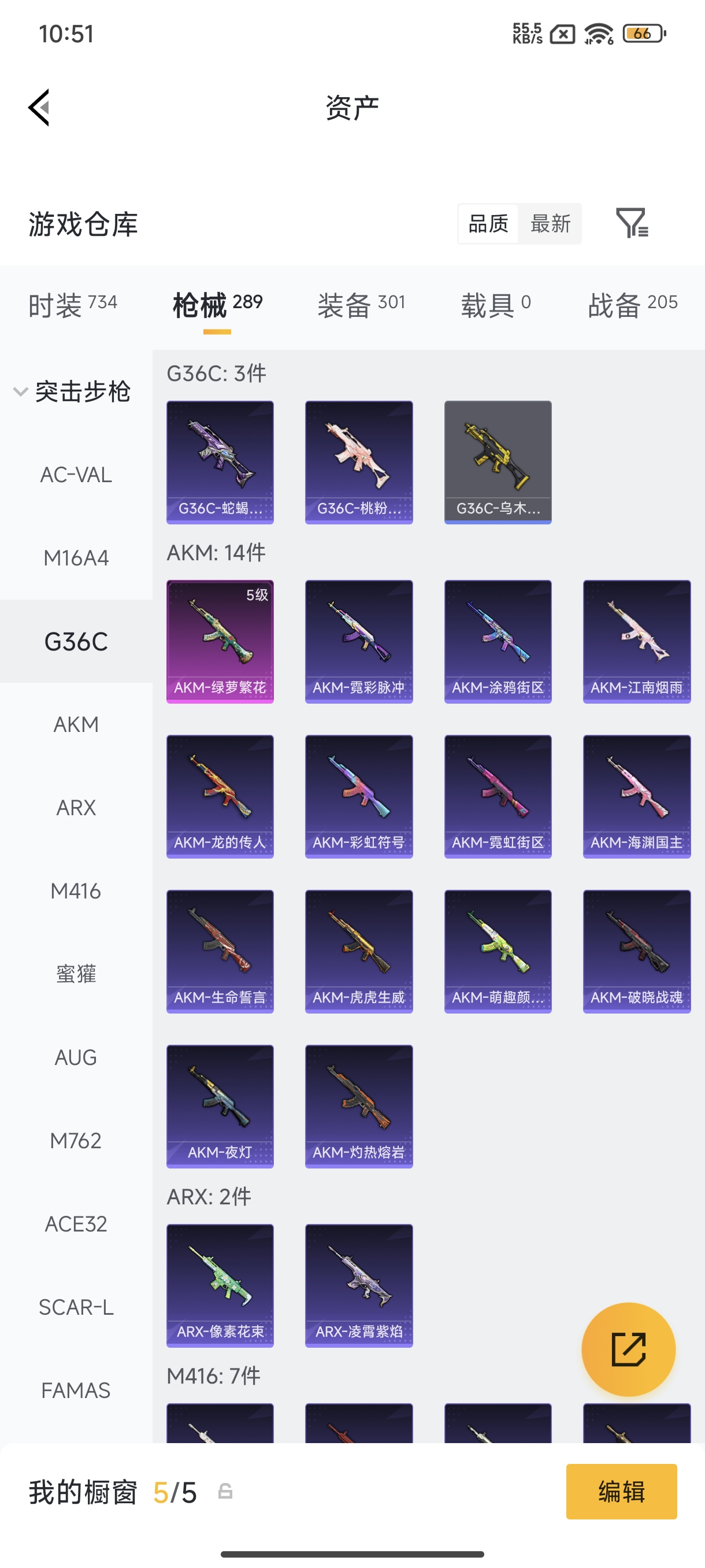View the AKM-龙的传人 skin
705x1568 pixels.
tap(220, 796)
